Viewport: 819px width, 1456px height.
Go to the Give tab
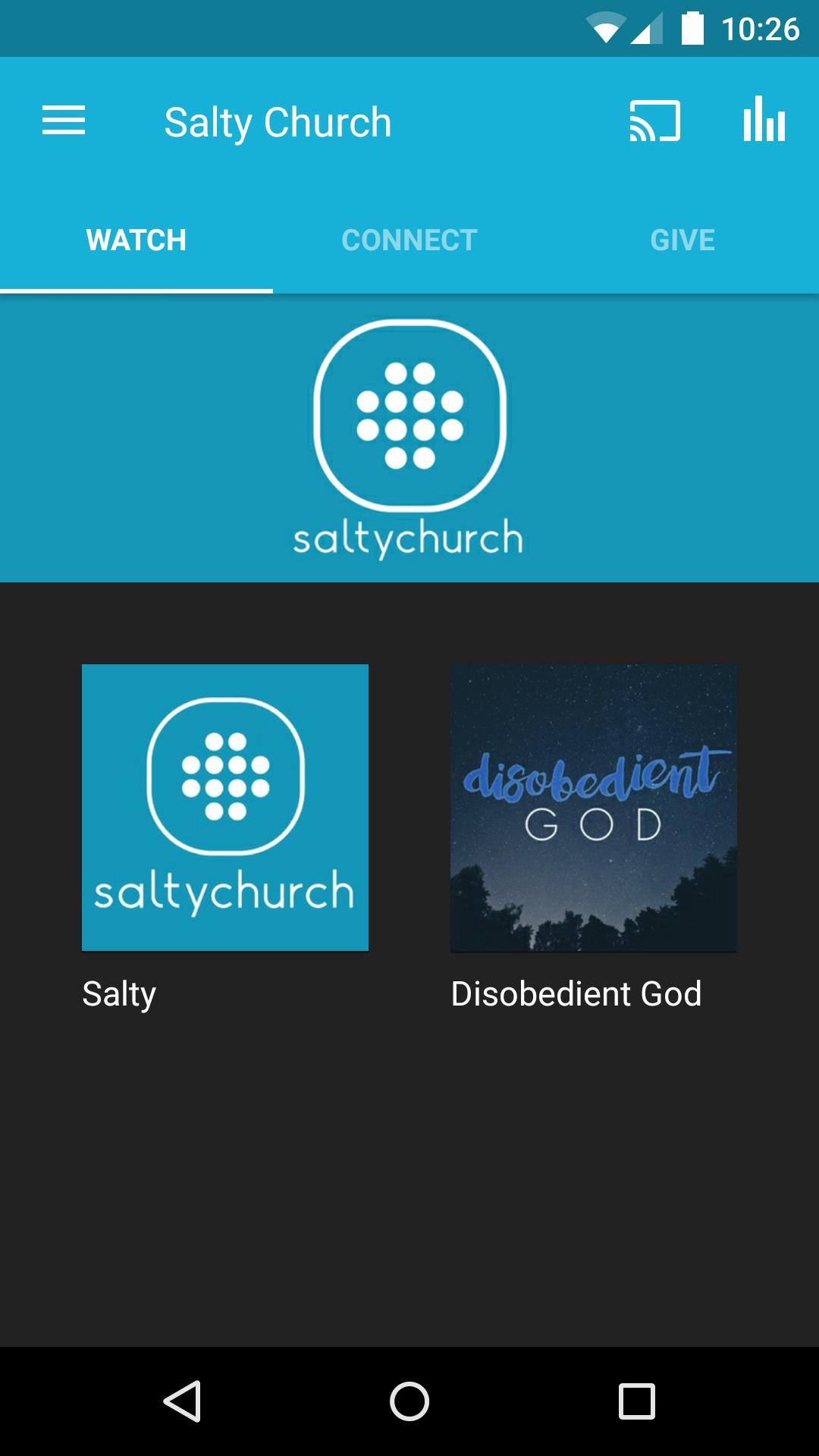(682, 240)
